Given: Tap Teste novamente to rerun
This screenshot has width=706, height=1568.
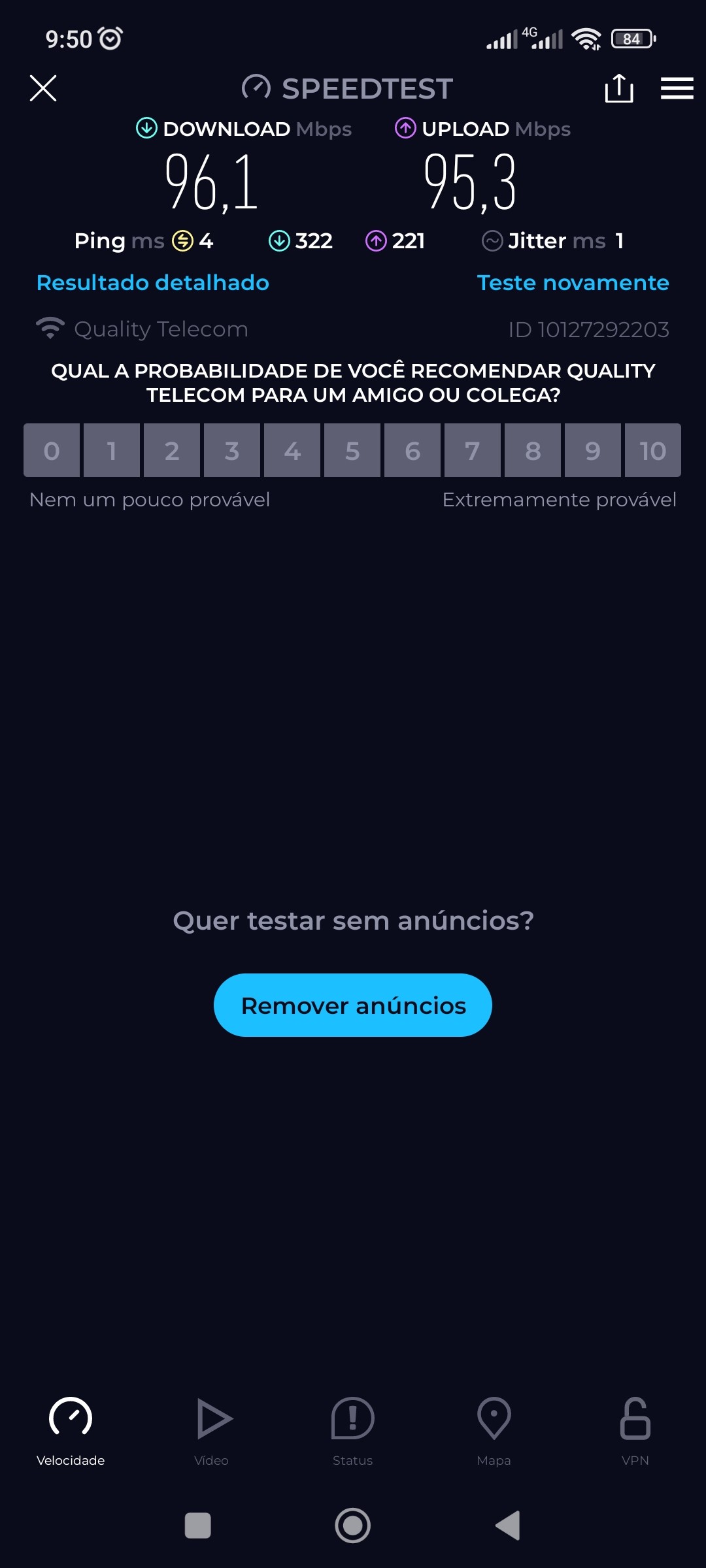Looking at the screenshot, I should pos(573,283).
